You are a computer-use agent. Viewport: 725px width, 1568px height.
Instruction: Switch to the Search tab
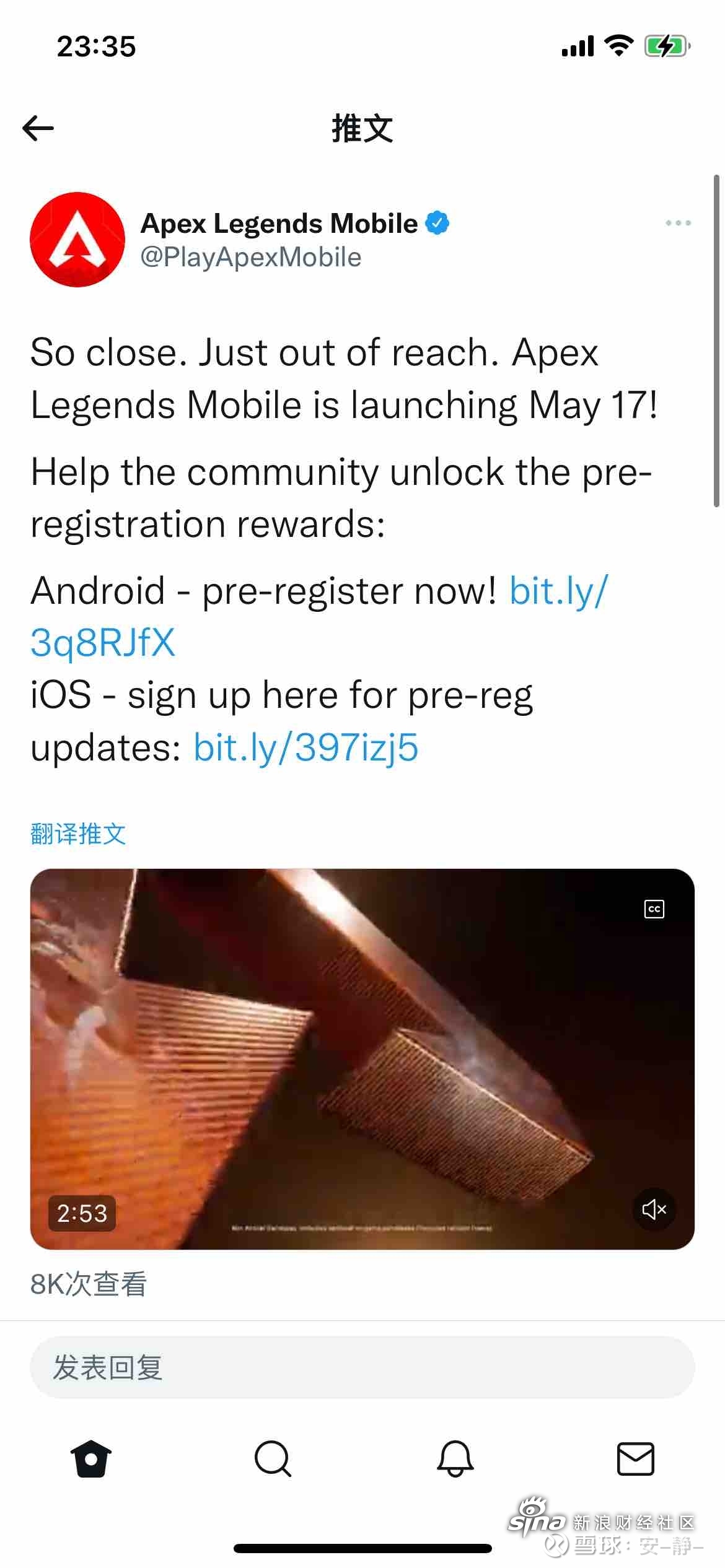(273, 1458)
